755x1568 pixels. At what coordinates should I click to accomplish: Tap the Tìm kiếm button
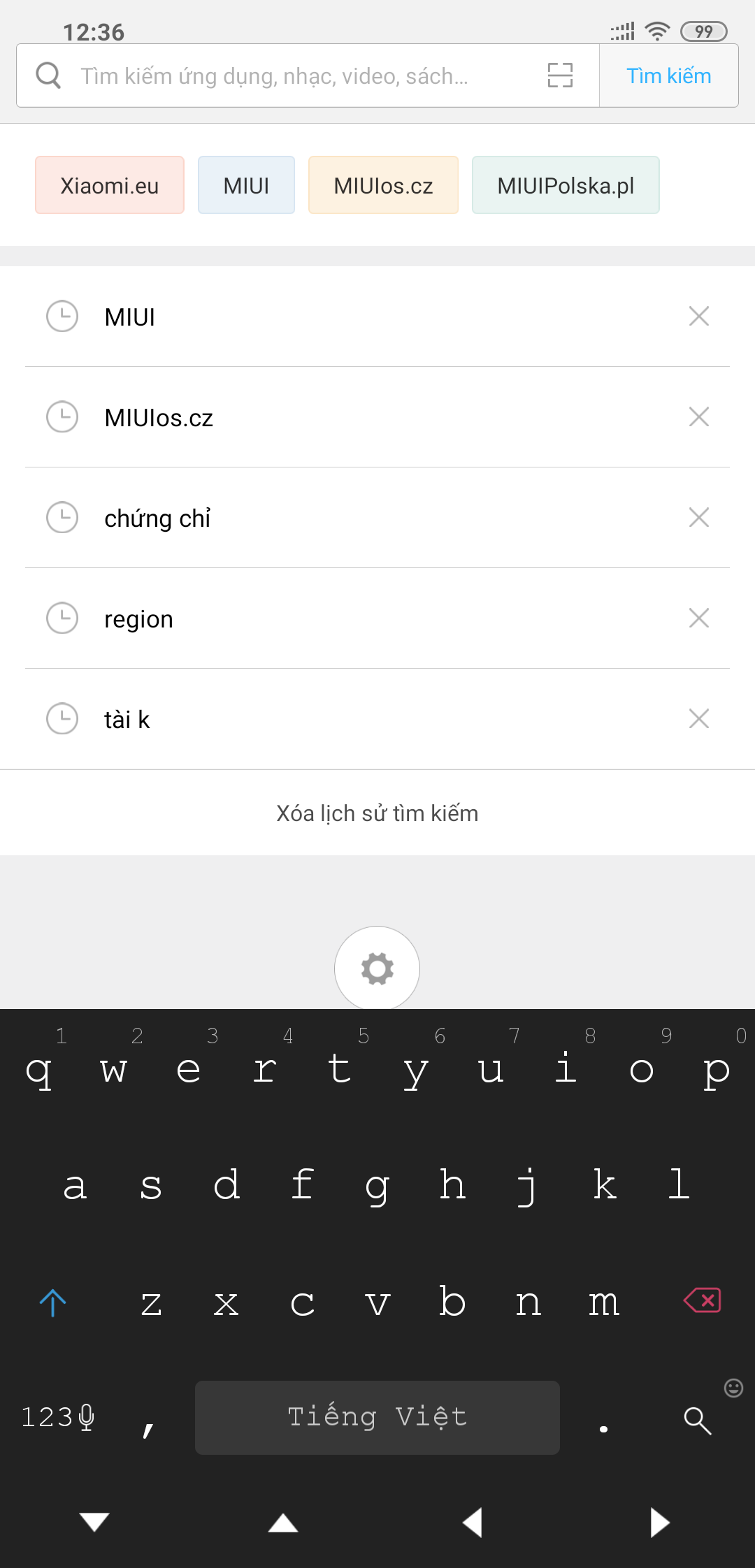coord(668,75)
